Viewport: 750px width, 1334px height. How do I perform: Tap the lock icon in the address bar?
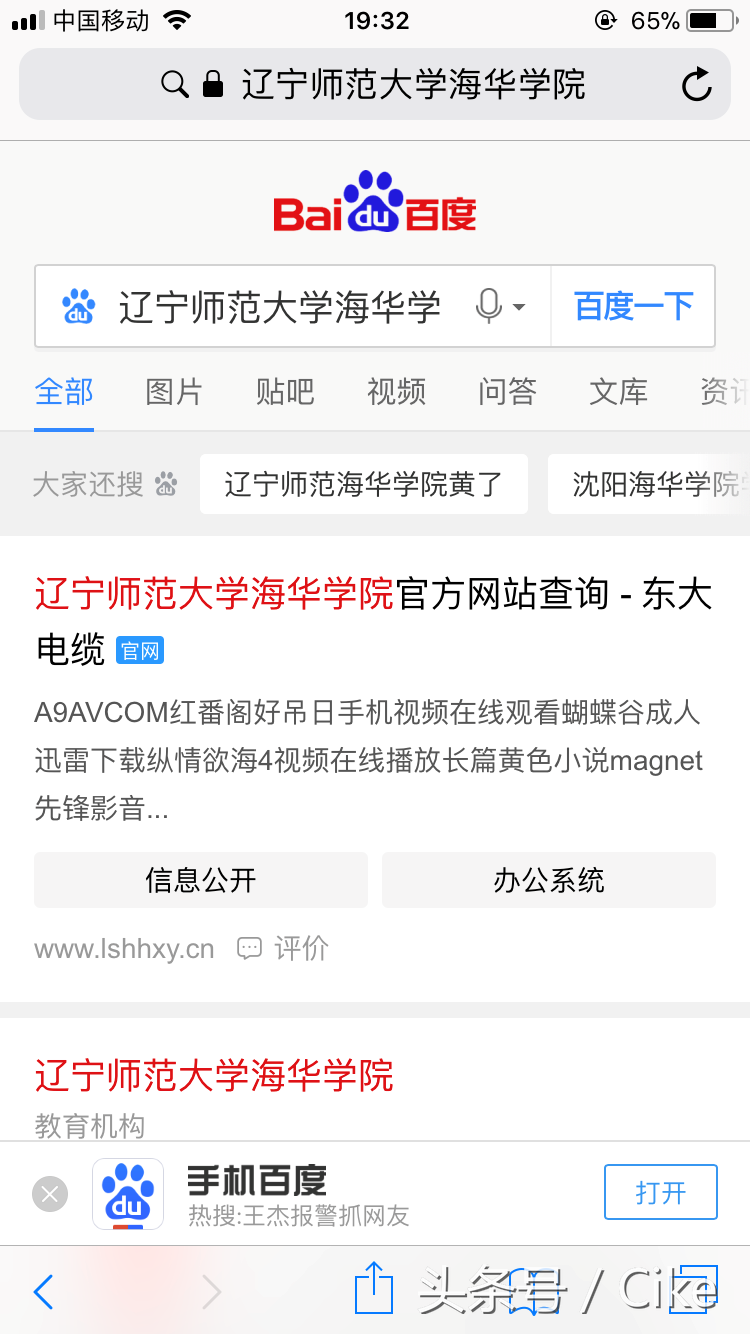coord(212,84)
